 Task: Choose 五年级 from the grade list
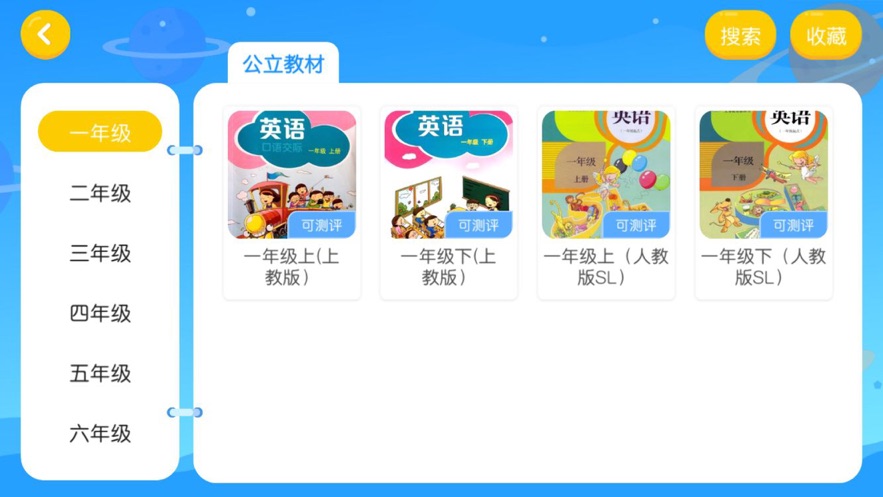pos(100,373)
